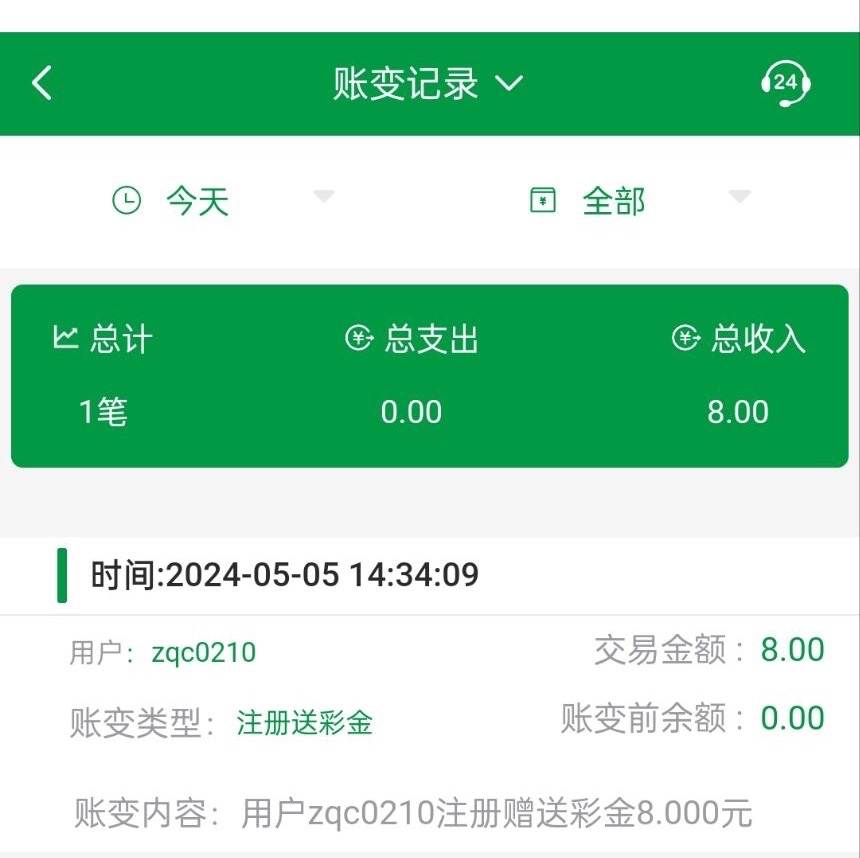This screenshot has height=858, width=860.
Task: Expand the 账变记录 title dropdown
Action: click(x=428, y=84)
